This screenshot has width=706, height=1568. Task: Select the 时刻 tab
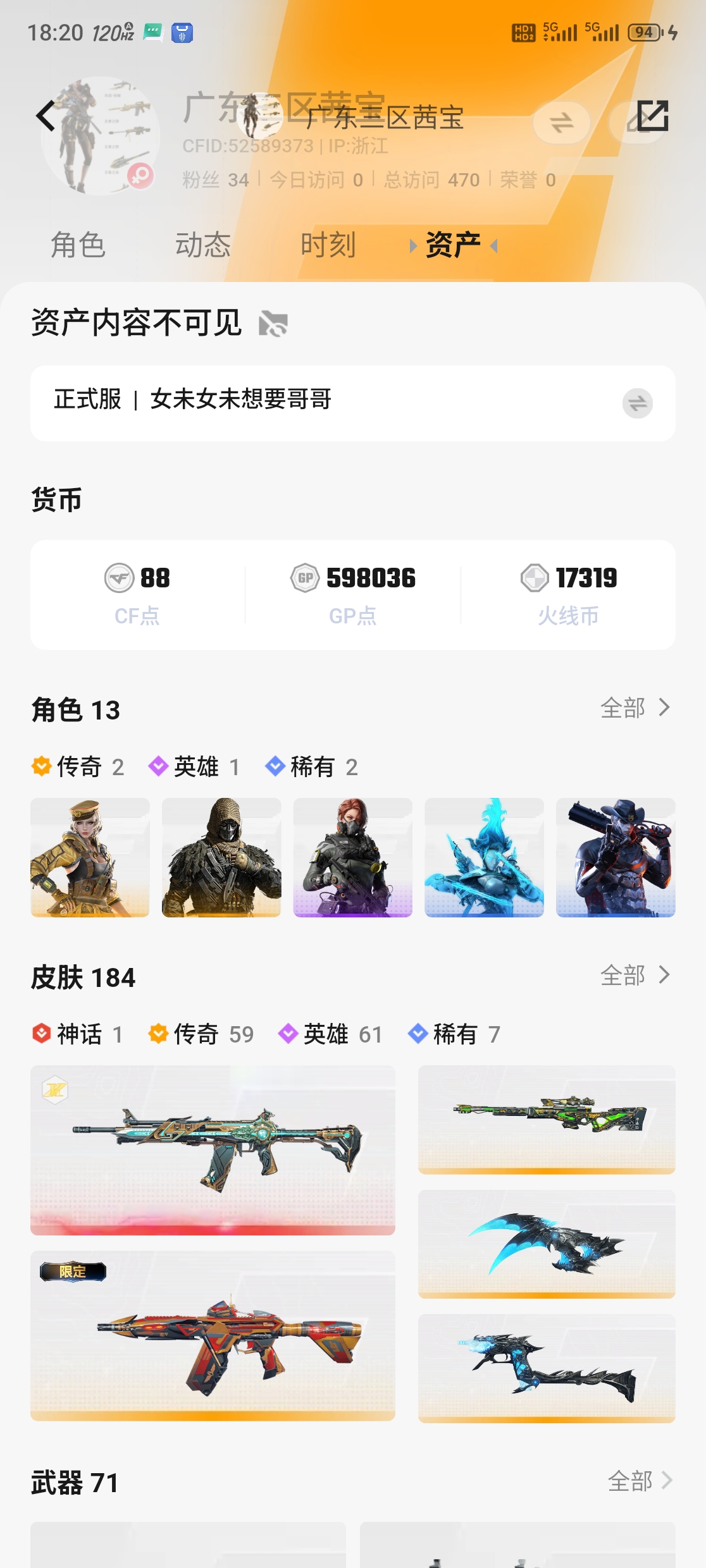(x=328, y=245)
